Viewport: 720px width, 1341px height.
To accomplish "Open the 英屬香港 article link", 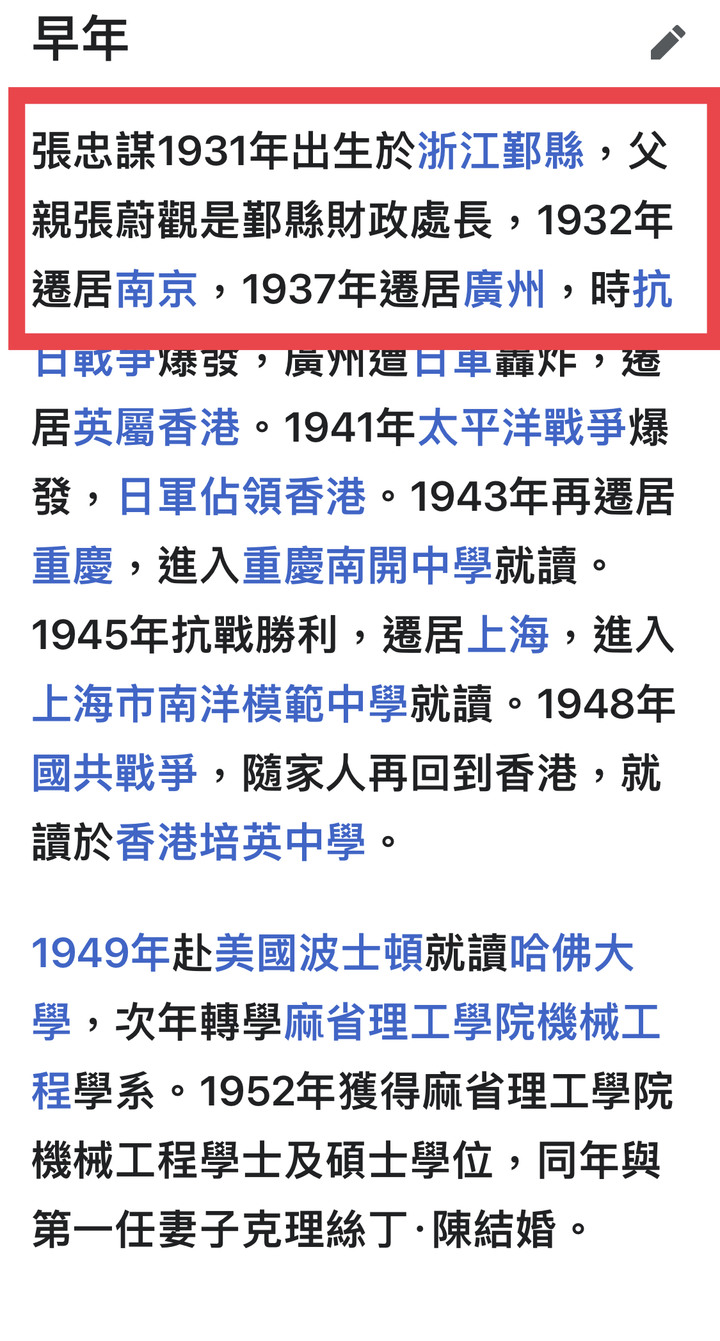I will pos(157,428).
